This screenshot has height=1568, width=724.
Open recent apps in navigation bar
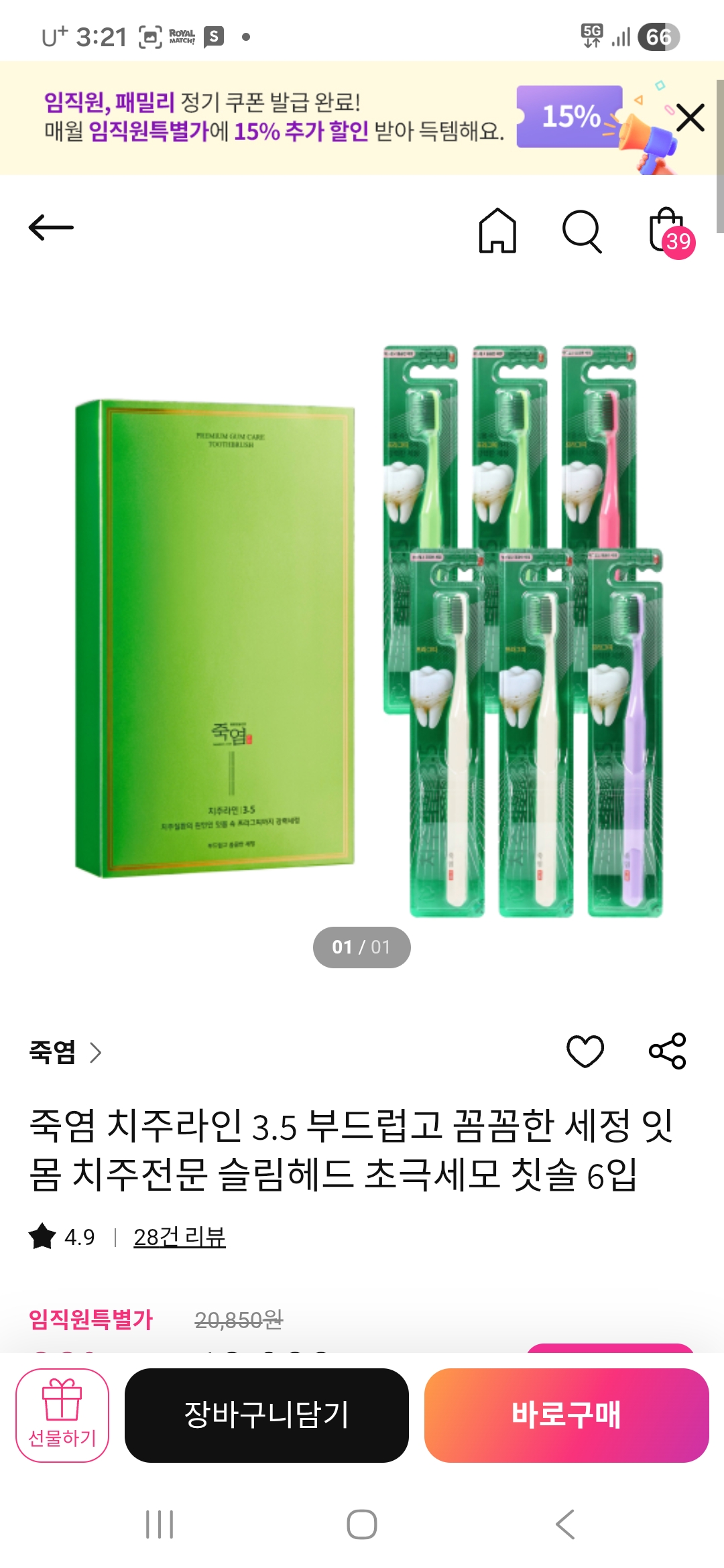click(160, 1524)
